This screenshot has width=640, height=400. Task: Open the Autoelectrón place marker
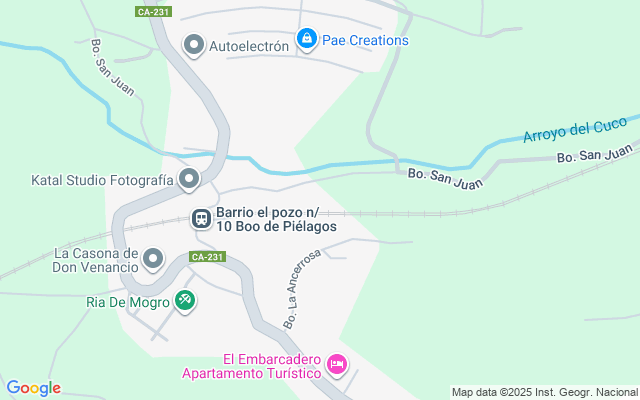click(x=194, y=44)
